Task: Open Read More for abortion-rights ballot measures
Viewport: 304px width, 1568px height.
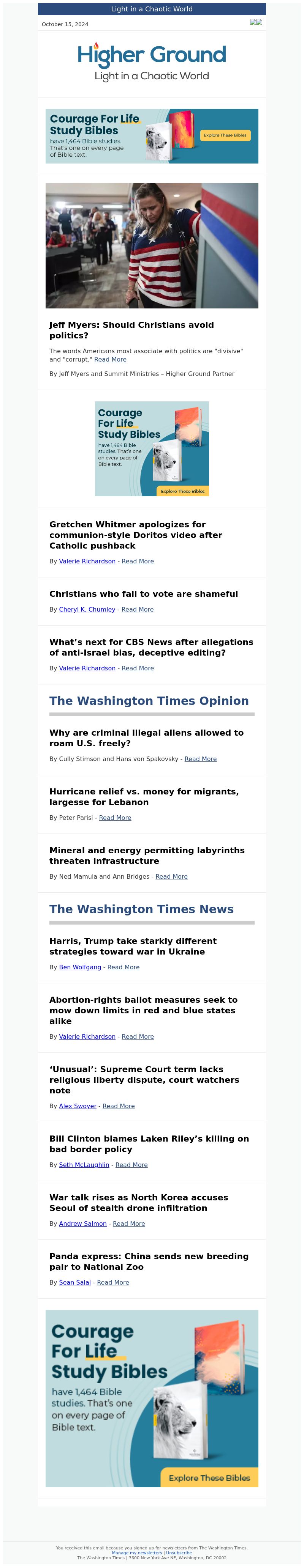Action: 138,1036
